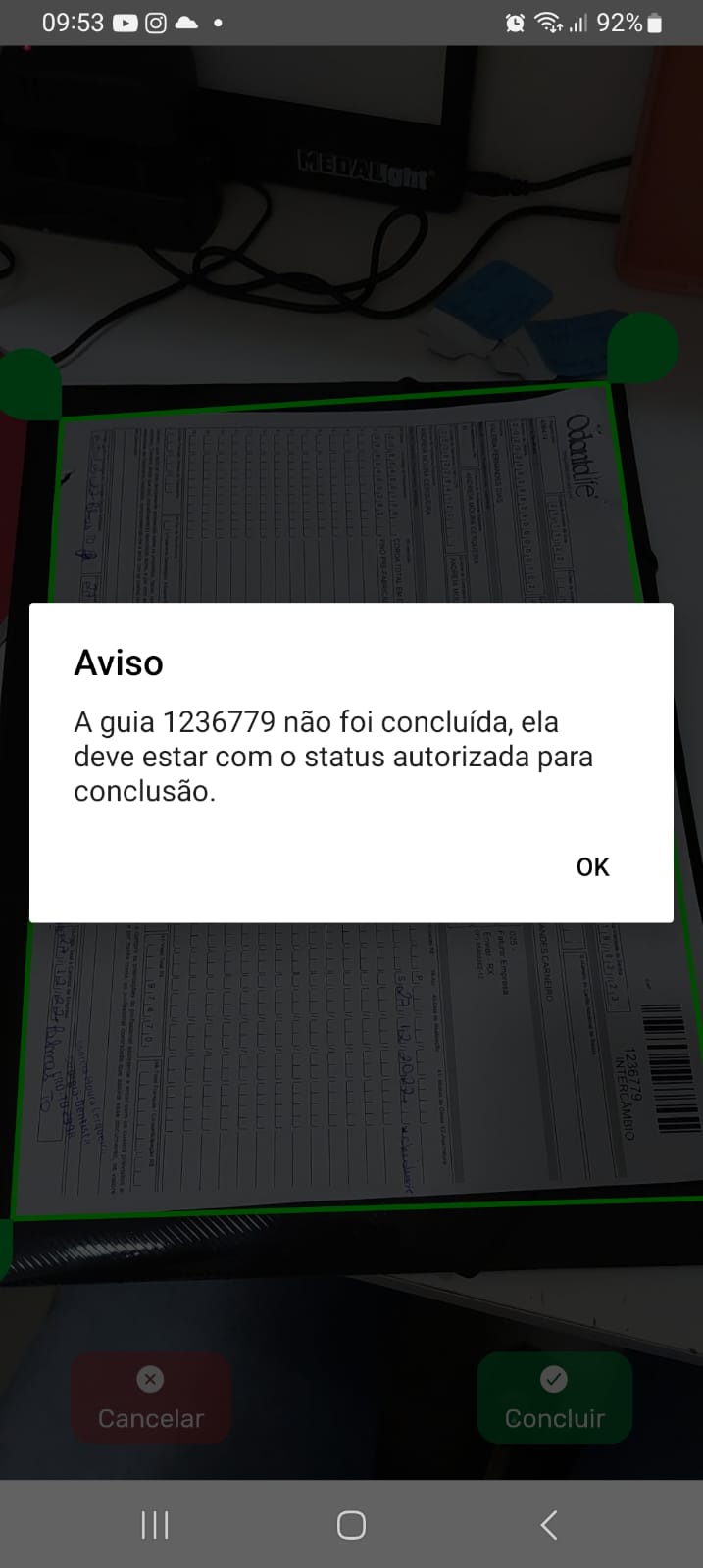
Task: Tap the Cancelar button
Action: coord(151,1398)
